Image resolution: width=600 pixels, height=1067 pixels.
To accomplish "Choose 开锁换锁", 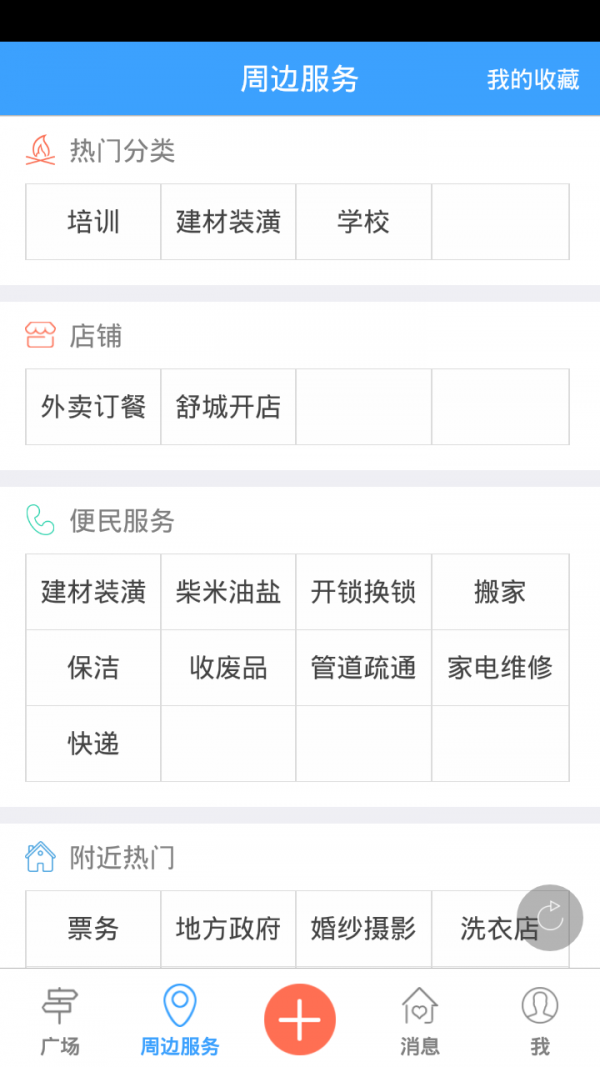I will tap(363, 591).
